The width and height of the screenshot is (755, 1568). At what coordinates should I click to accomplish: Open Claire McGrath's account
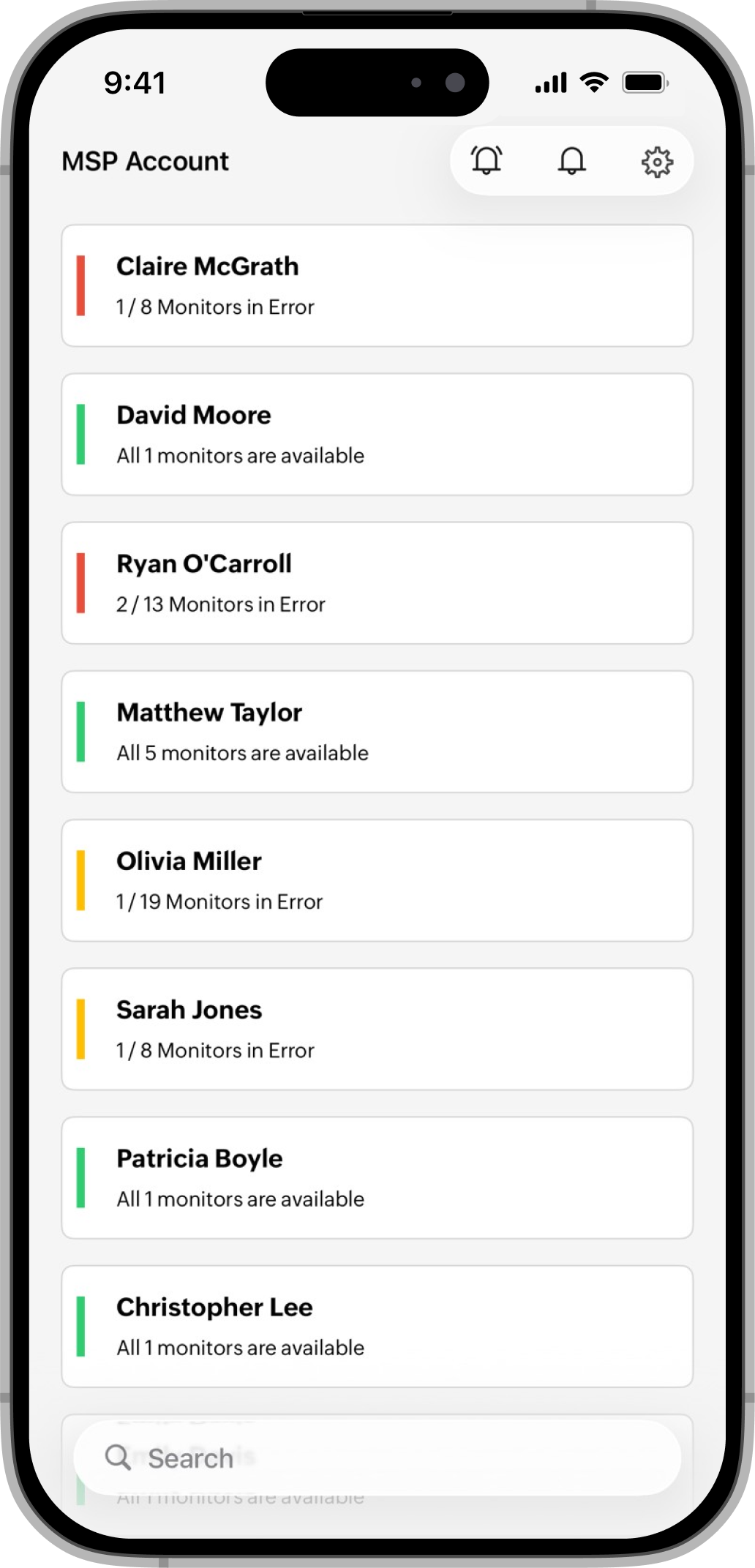377,285
